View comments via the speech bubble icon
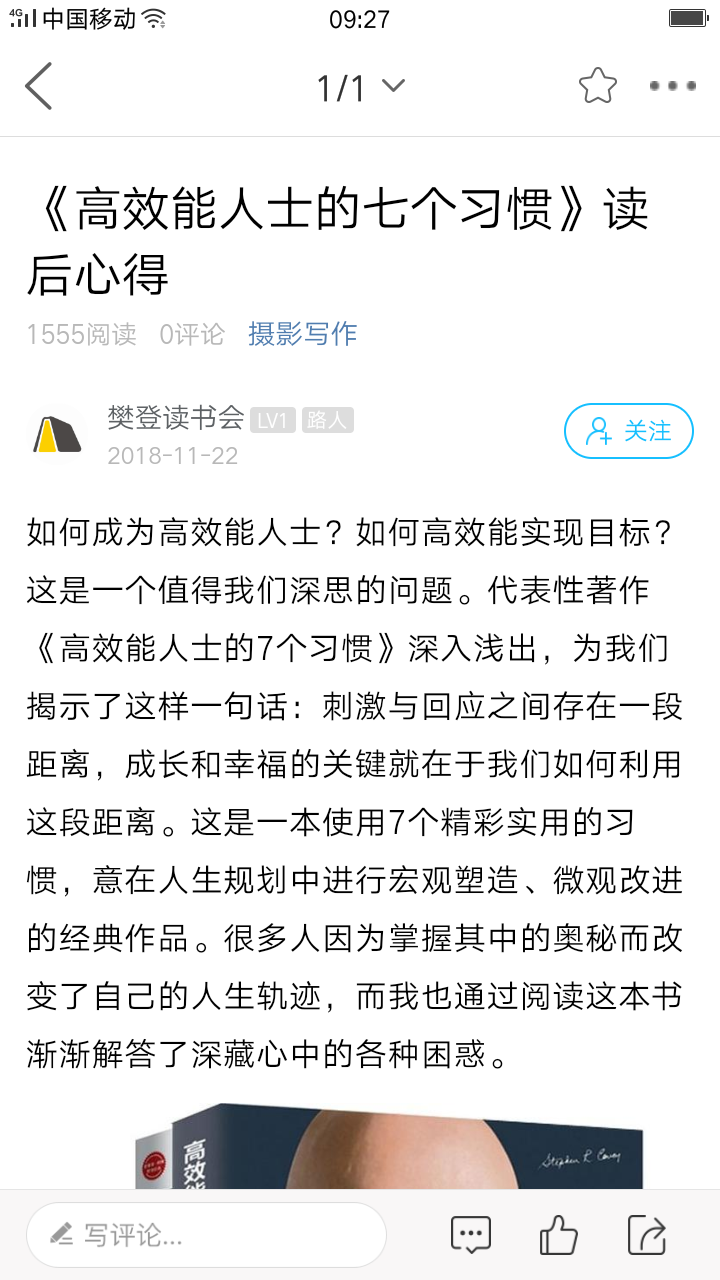This screenshot has height=1280, width=720. 471,1235
